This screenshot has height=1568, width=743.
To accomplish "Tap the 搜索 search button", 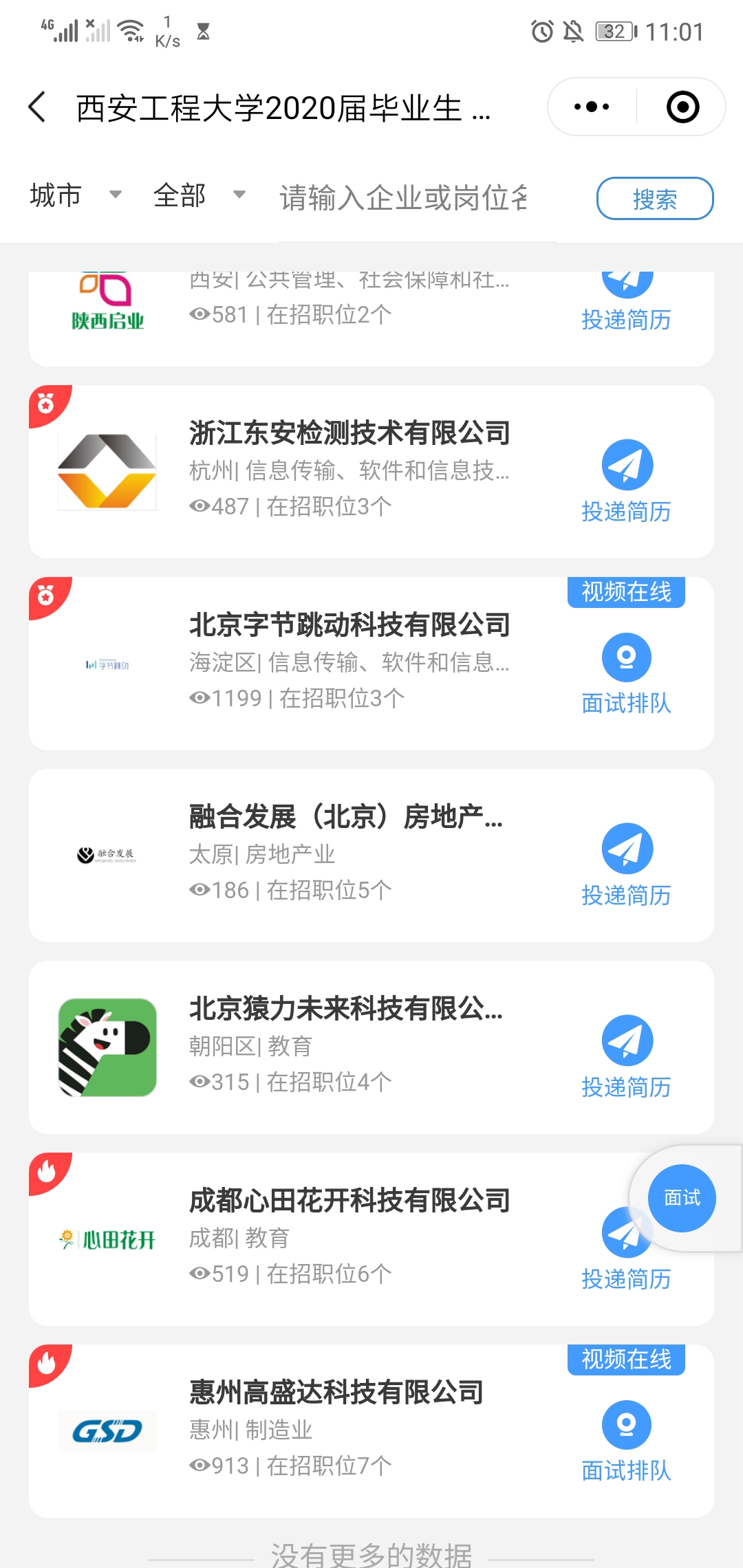I will (654, 199).
